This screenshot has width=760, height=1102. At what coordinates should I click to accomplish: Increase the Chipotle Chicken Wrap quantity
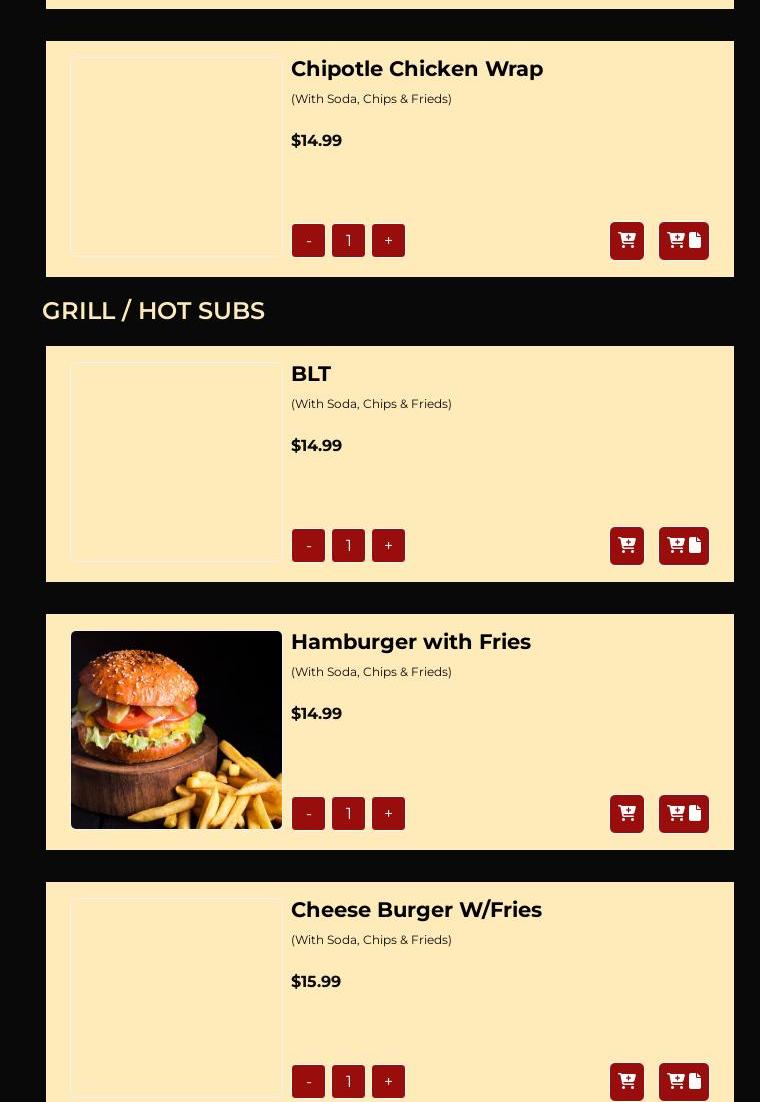point(388,241)
